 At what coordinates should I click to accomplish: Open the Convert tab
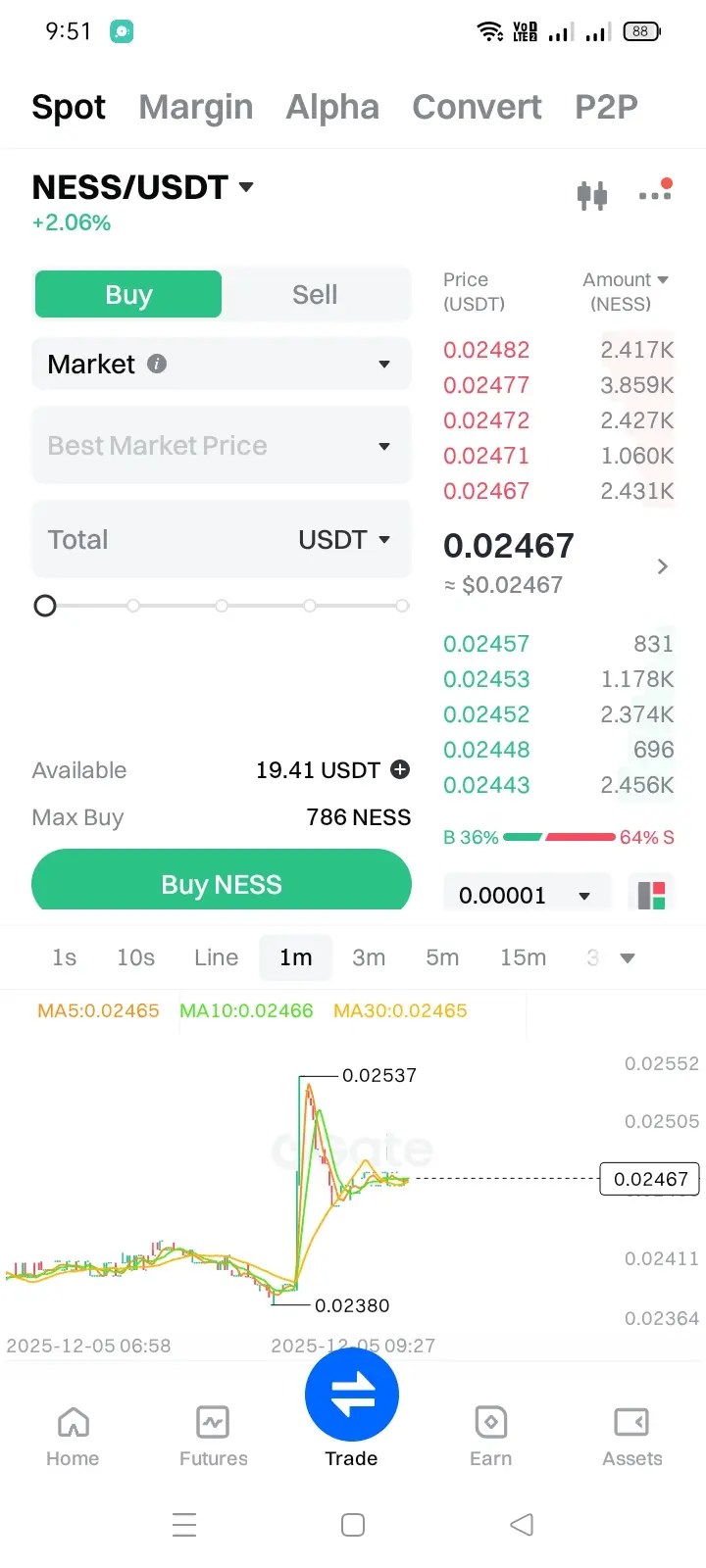point(477,107)
